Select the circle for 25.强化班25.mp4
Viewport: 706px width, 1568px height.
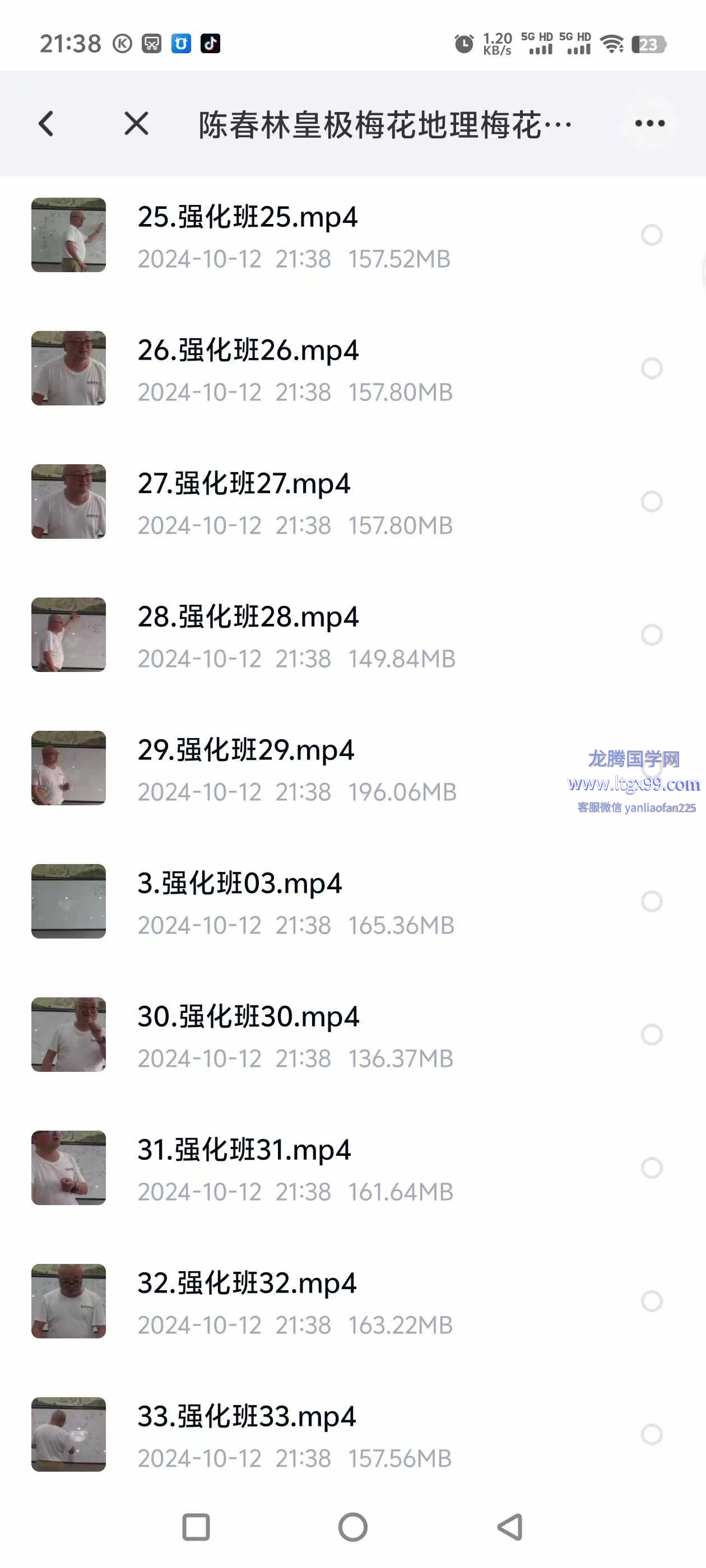coord(651,235)
